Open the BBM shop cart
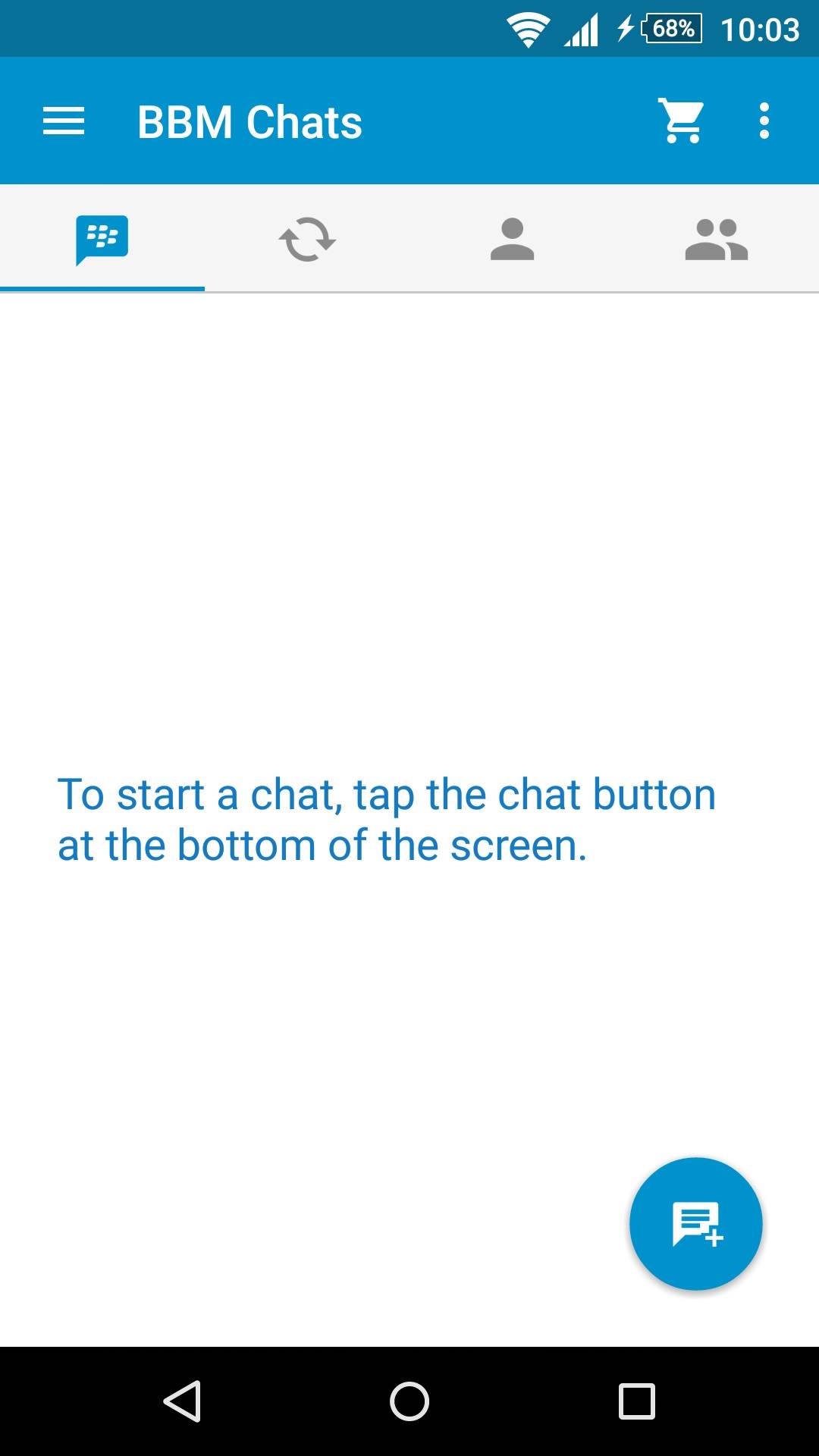 [x=681, y=121]
